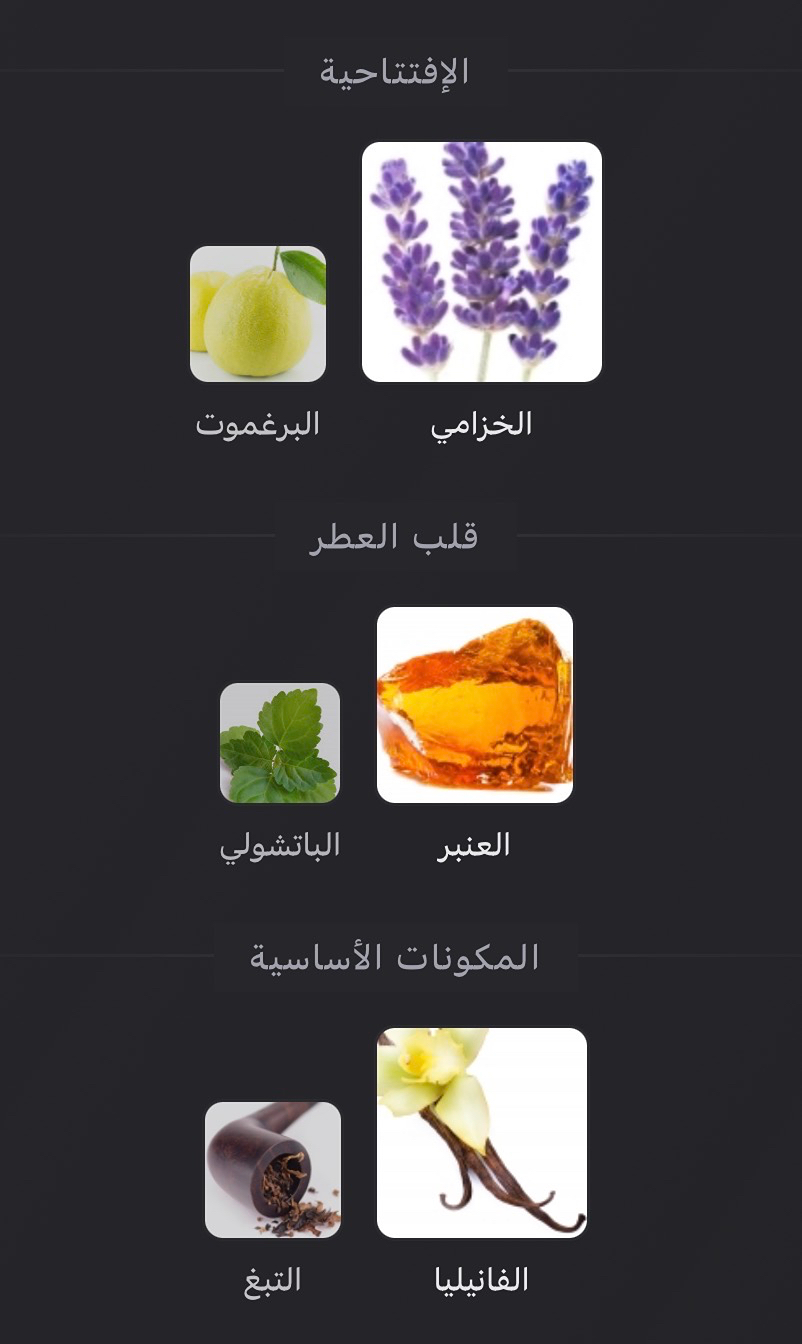Tap the patchouli (الباتشولي) note tile
This screenshot has height=1344, width=802.
coord(280,743)
